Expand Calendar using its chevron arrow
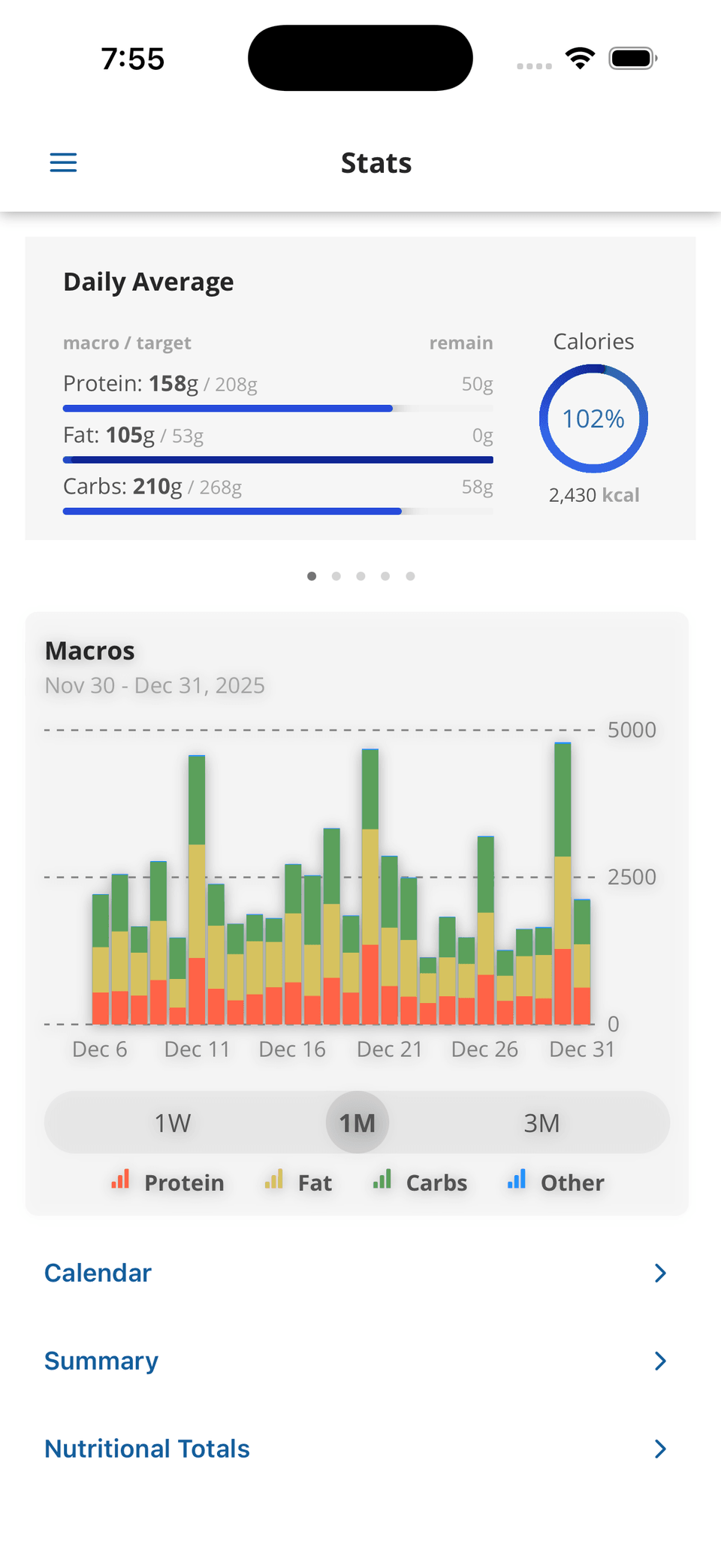721x1568 pixels. [x=659, y=1273]
